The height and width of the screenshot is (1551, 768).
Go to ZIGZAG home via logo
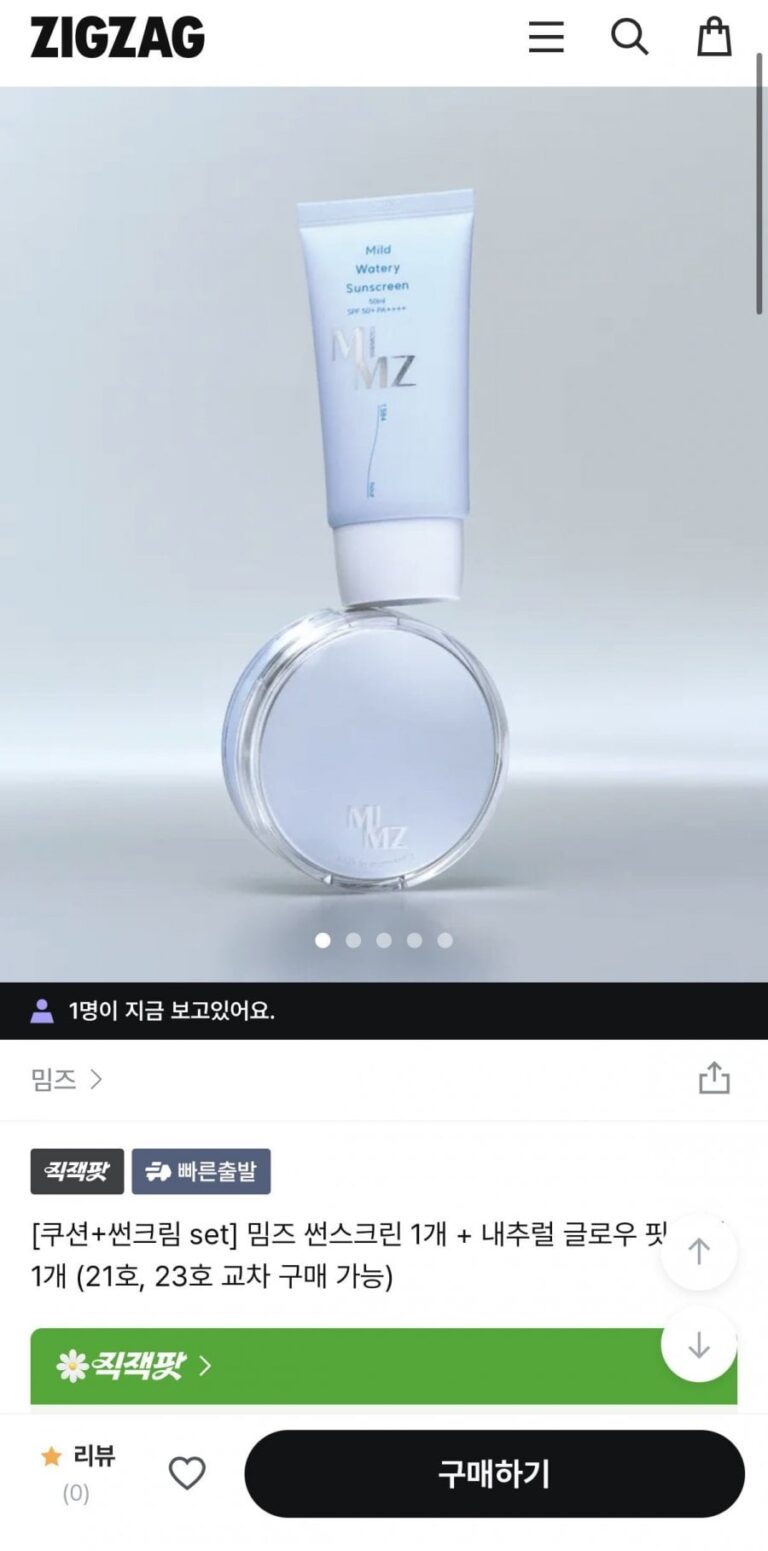[118, 38]
